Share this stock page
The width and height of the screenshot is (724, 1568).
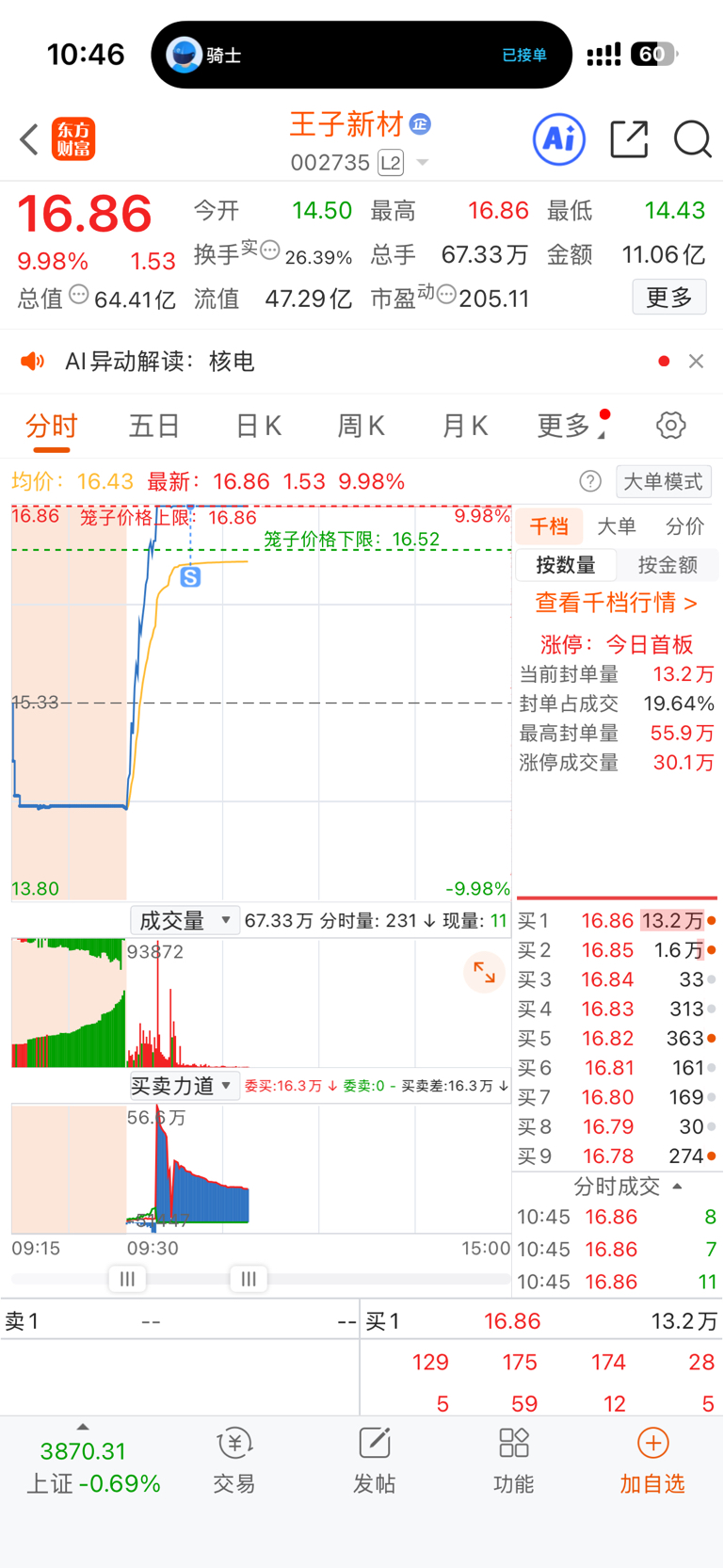point(629,140)
